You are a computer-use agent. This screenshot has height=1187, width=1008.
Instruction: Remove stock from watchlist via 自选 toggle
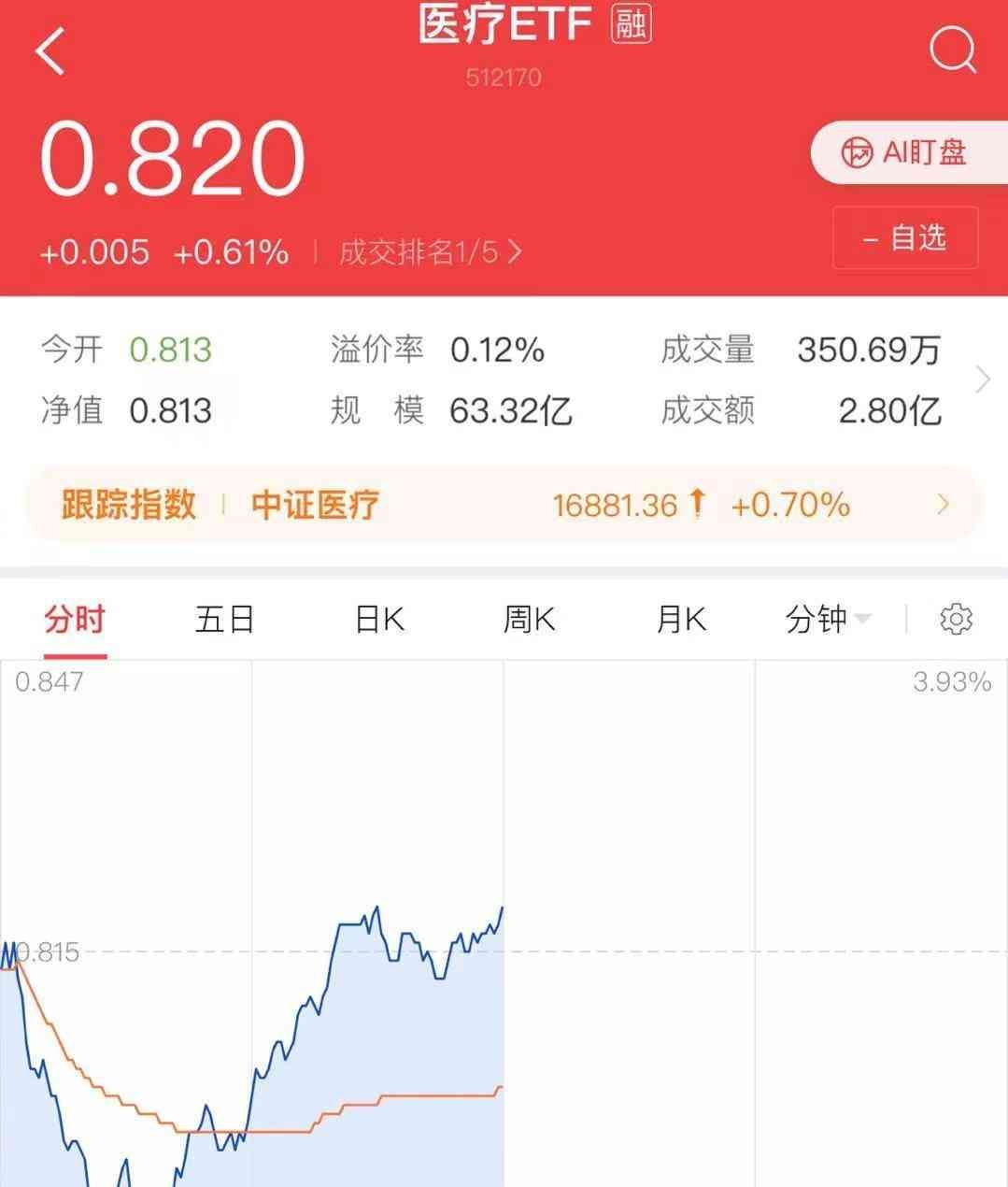coord(904,238)
